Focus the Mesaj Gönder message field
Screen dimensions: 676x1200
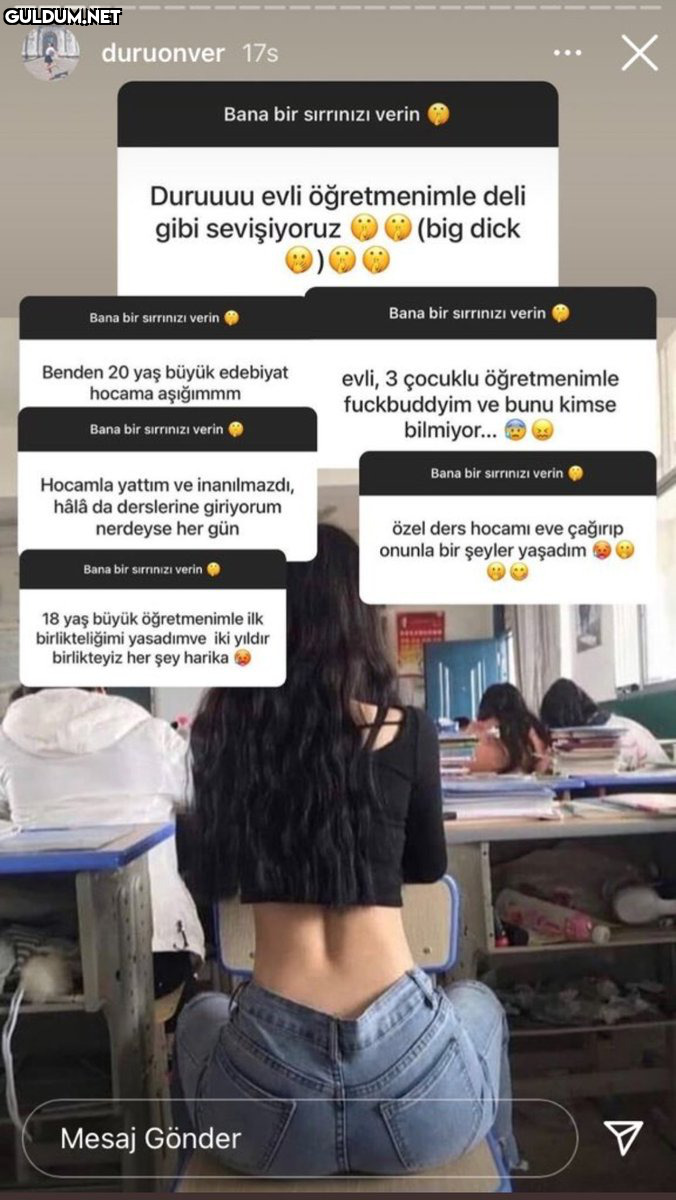pyautogui.click(x=300, y=1138)
